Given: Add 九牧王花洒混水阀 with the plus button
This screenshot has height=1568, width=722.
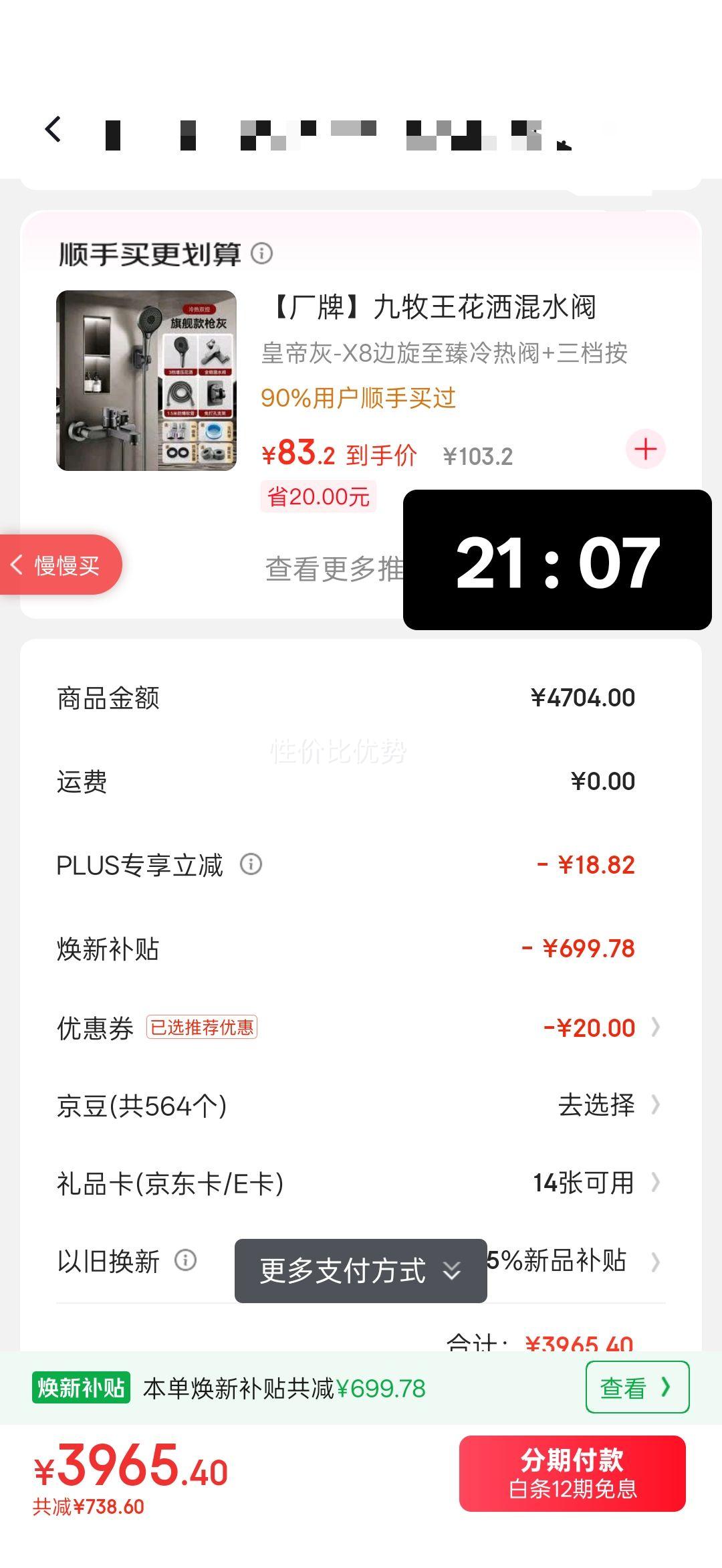Looking at the screenshot, I should tap(645, 450).
